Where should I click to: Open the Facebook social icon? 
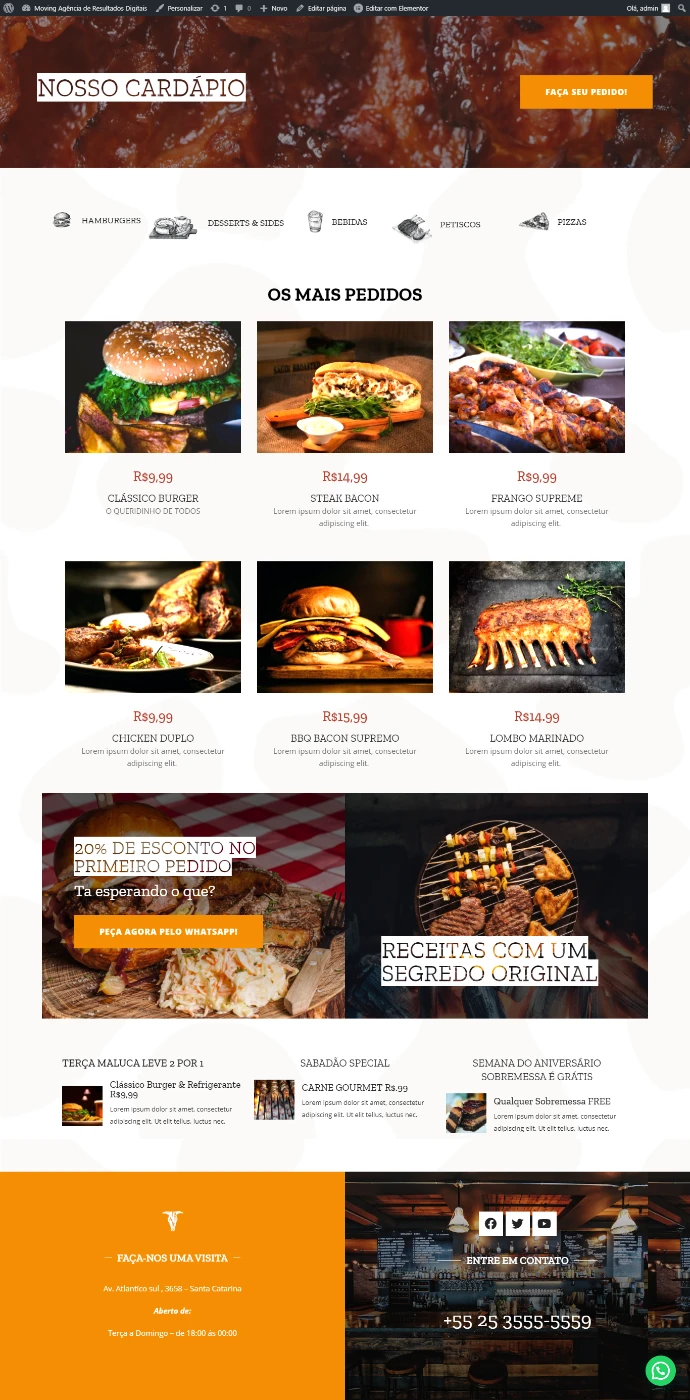pyautogui.click(x=490, y=1224)
